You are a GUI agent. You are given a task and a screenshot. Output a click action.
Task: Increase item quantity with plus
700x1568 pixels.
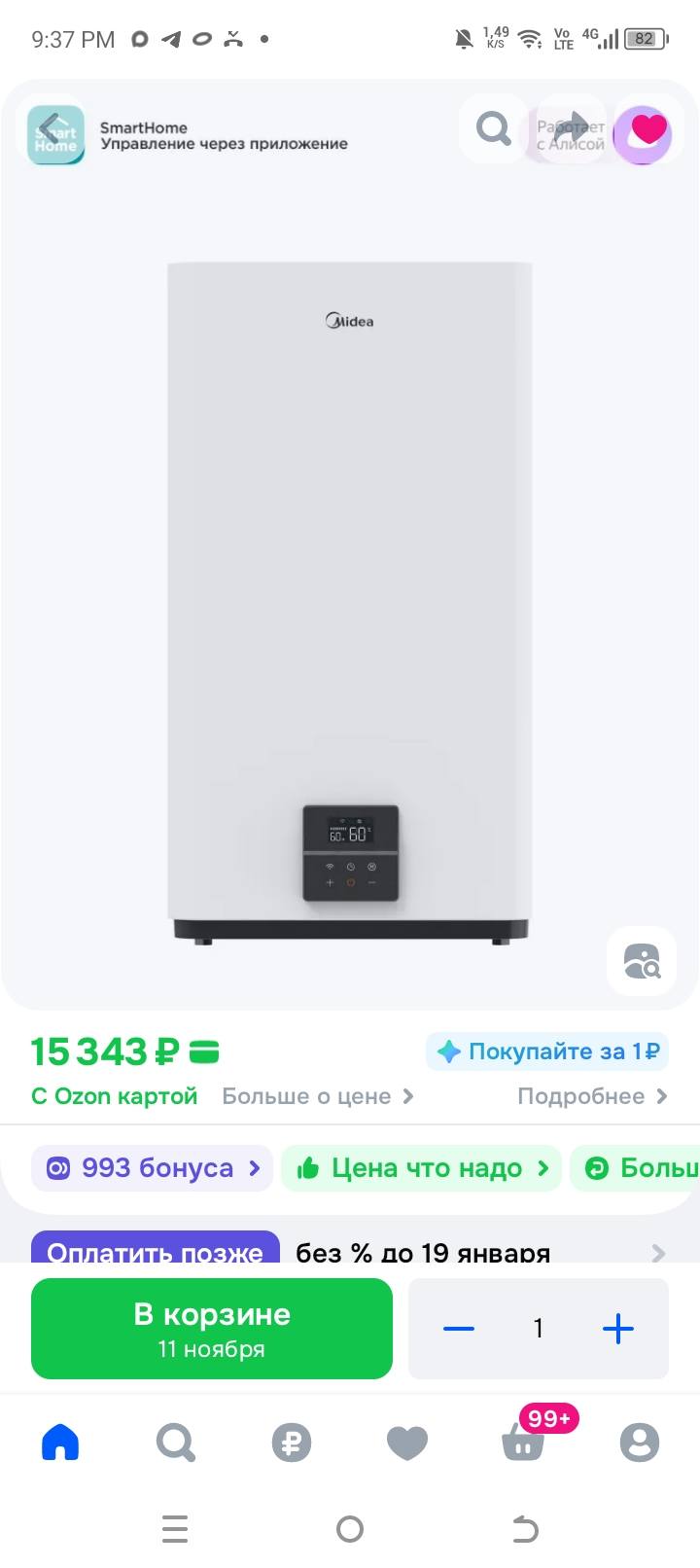click(x=617, y=1329)
